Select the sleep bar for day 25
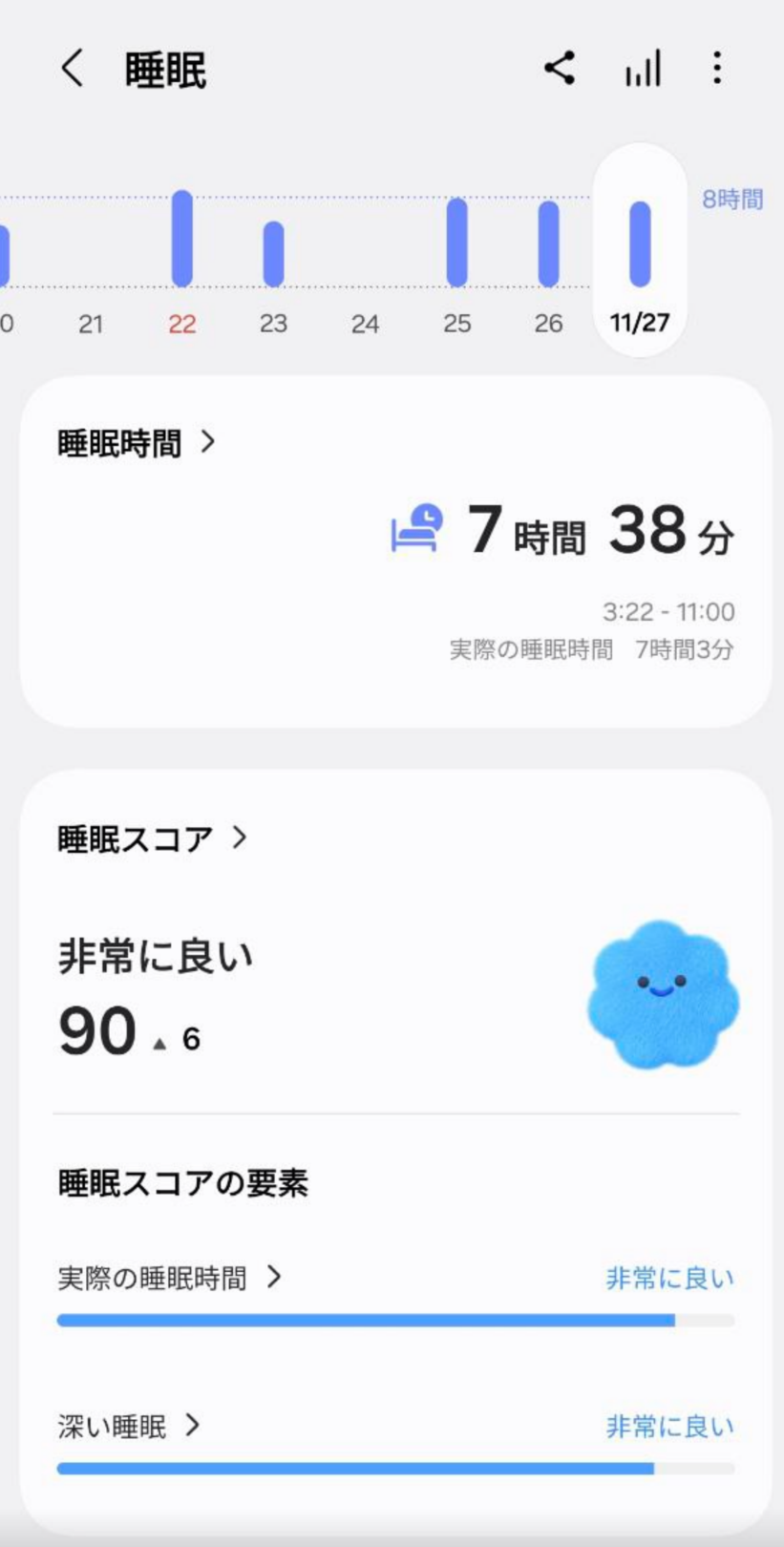The width and height of the screenshot is (784, 1547). pos(456,243)
